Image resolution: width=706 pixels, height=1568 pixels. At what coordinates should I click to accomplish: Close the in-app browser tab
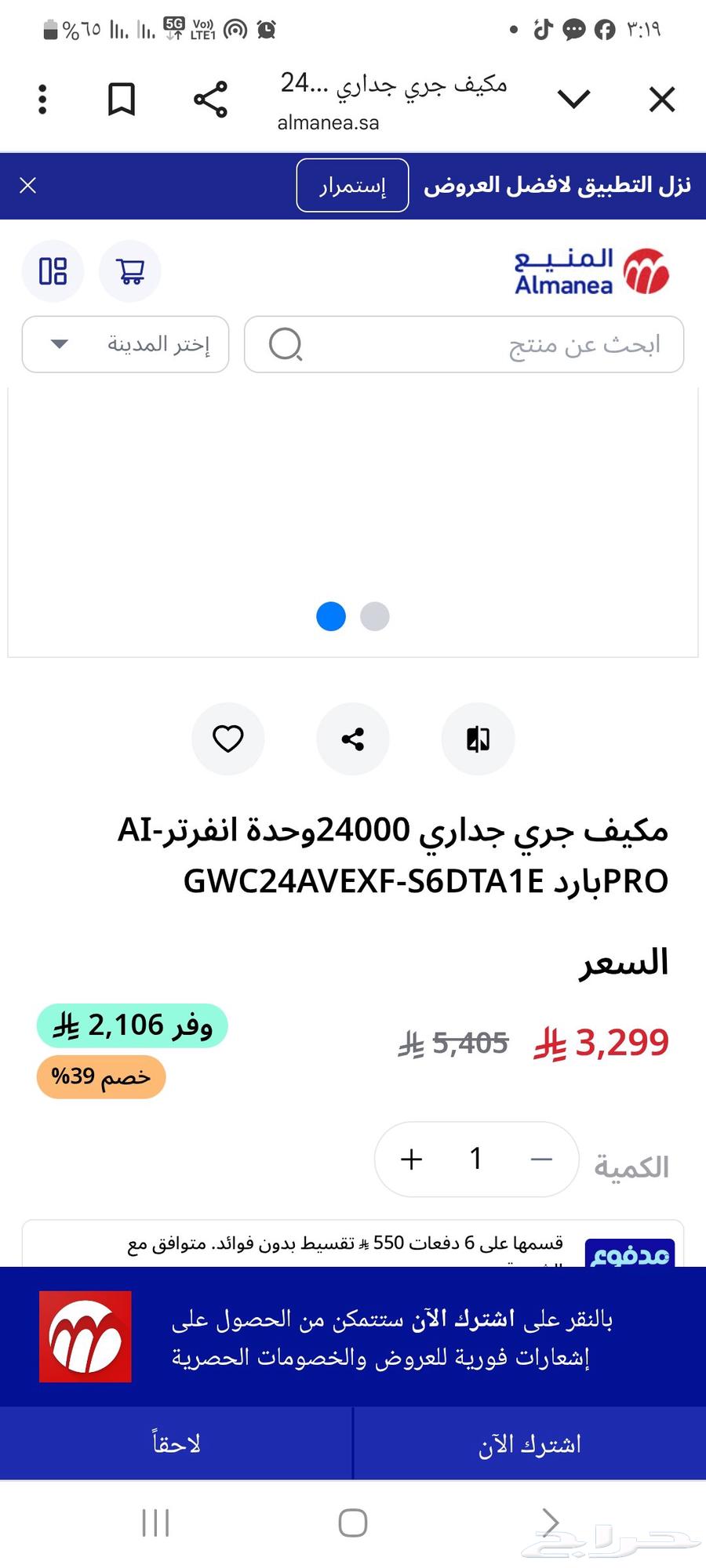[662, 100]
